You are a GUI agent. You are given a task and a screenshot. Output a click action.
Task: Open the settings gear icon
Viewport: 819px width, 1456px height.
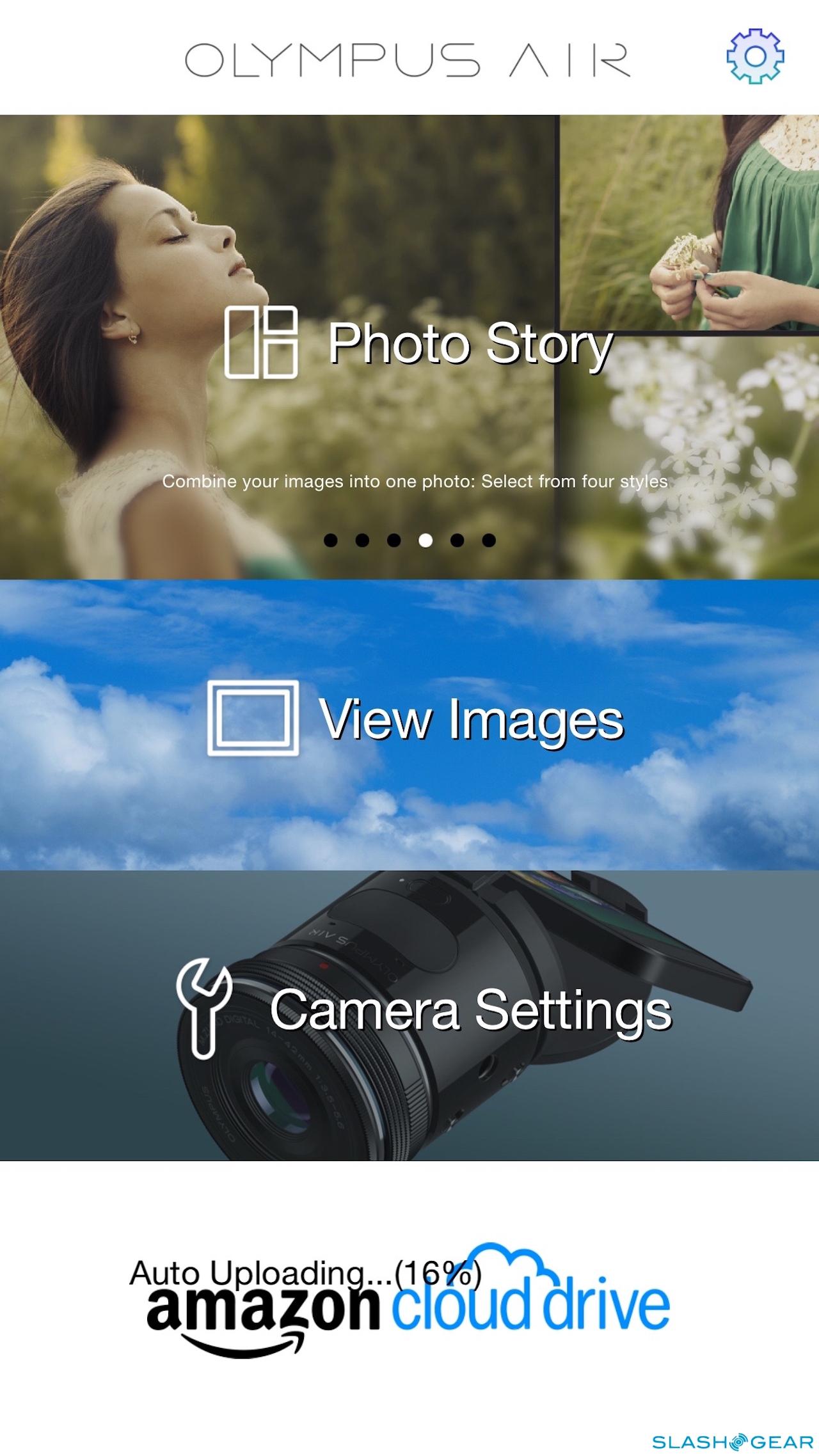(x=755, y=56)
